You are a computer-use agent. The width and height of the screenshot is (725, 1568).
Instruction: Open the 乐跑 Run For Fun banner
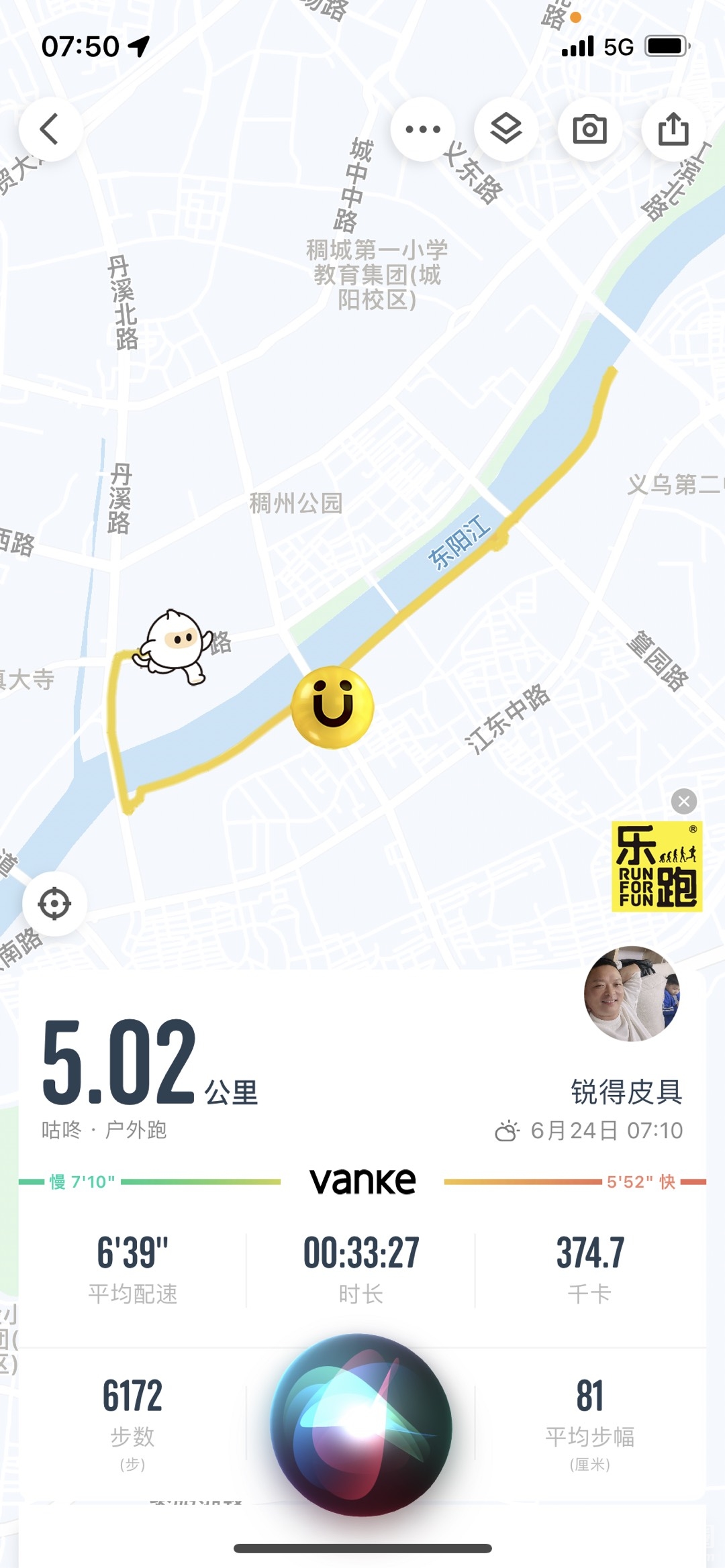657,866
